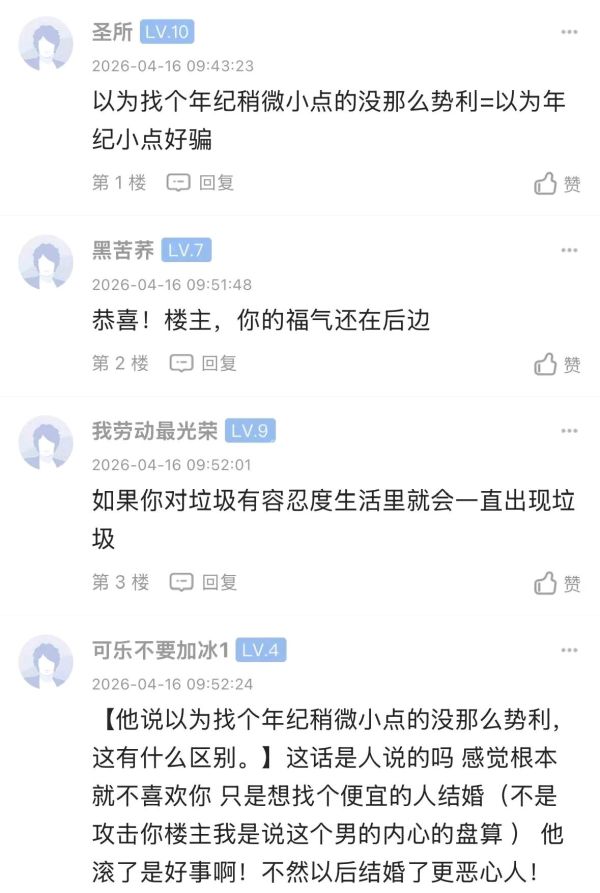Open 可乐不要加冰1's profile avatar
Image resolution: width=600 pixels, height=893 pixels.
[x=46, y=662]
